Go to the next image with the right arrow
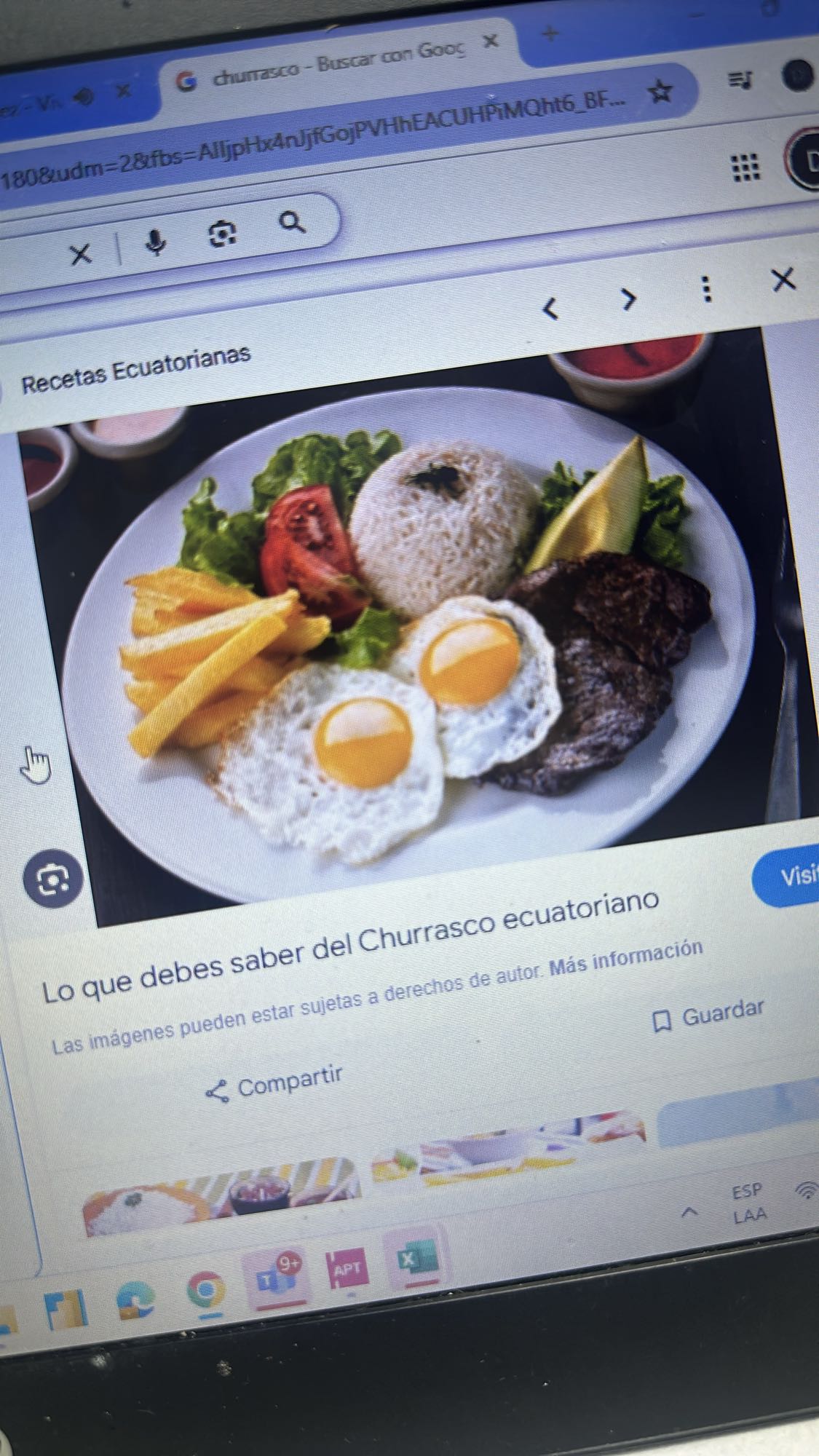 point(628,298)
